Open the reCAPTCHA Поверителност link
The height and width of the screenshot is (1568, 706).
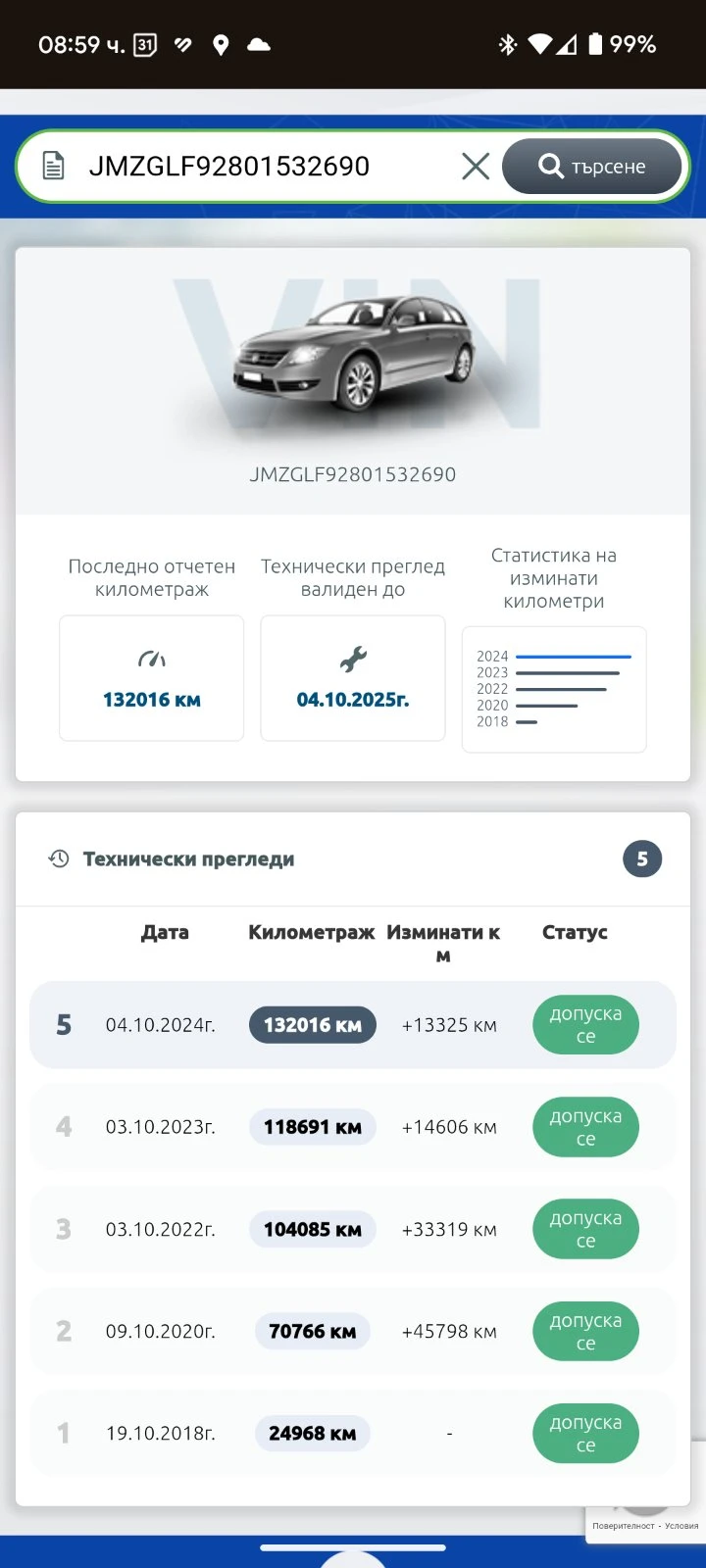click(x=623, y=1526)
